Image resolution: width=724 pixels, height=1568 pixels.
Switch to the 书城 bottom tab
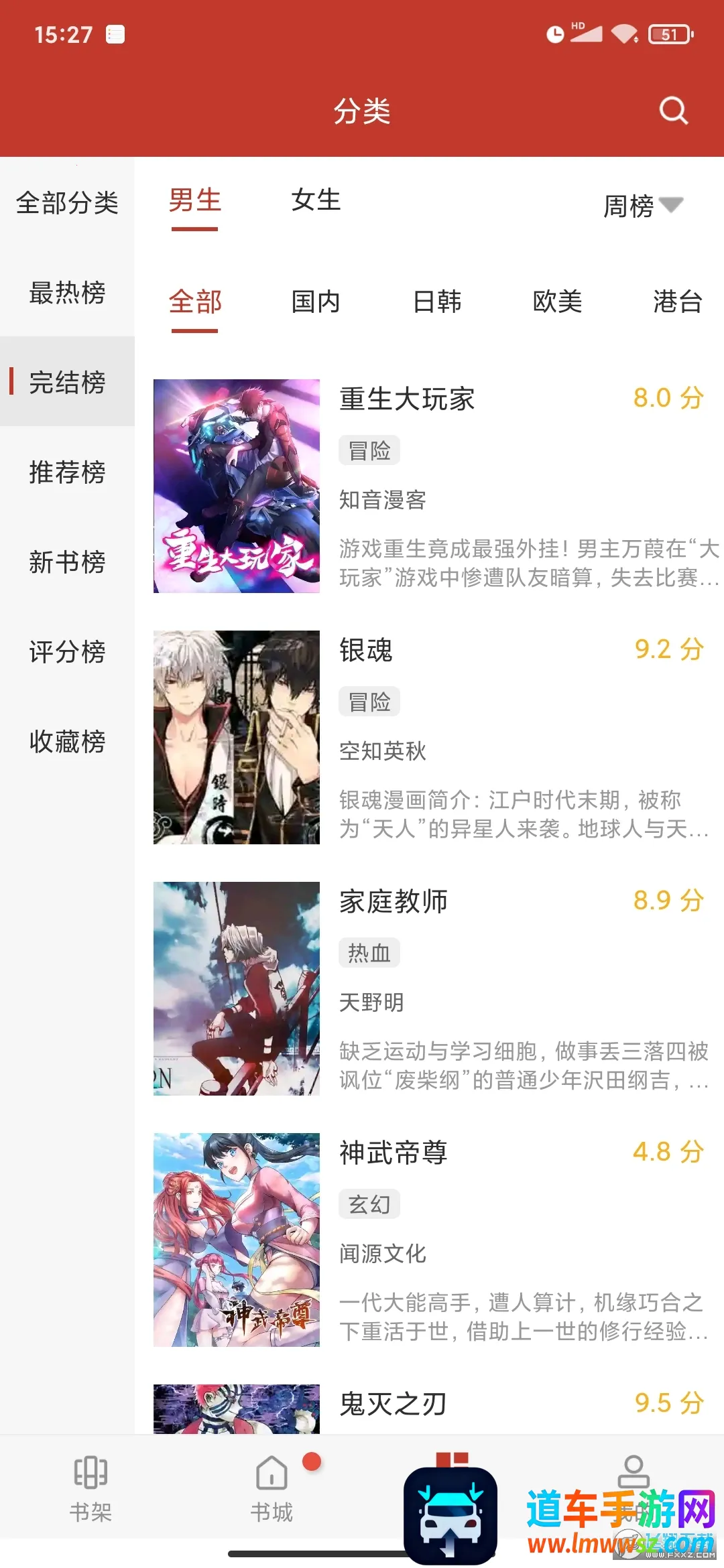coord(271,1489)
